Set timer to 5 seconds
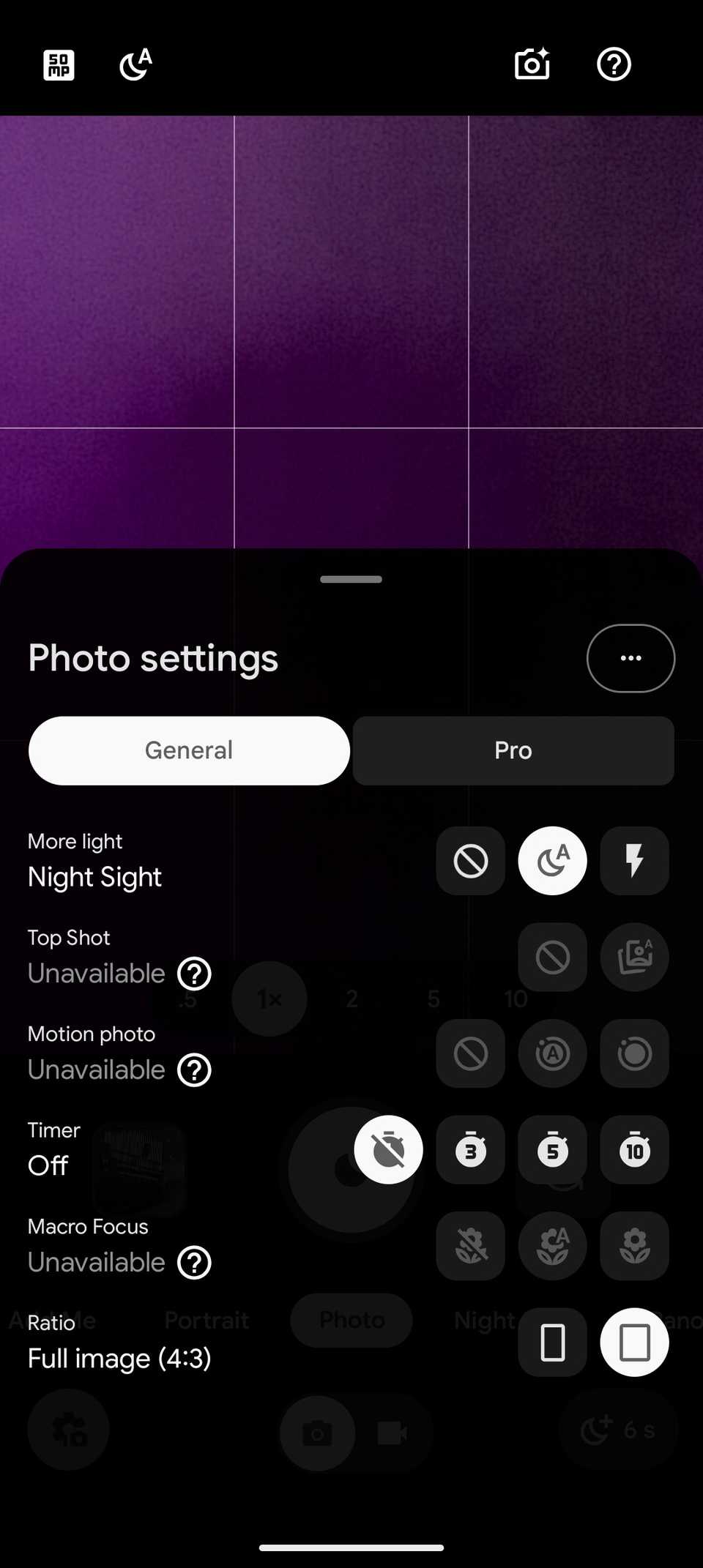 click(552, 1150)
